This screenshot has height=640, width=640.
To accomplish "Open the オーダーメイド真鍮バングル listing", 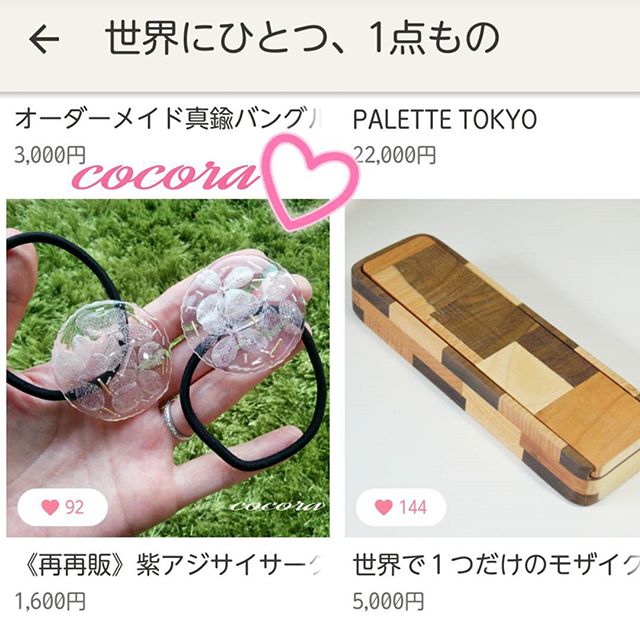I will point(168,121).
